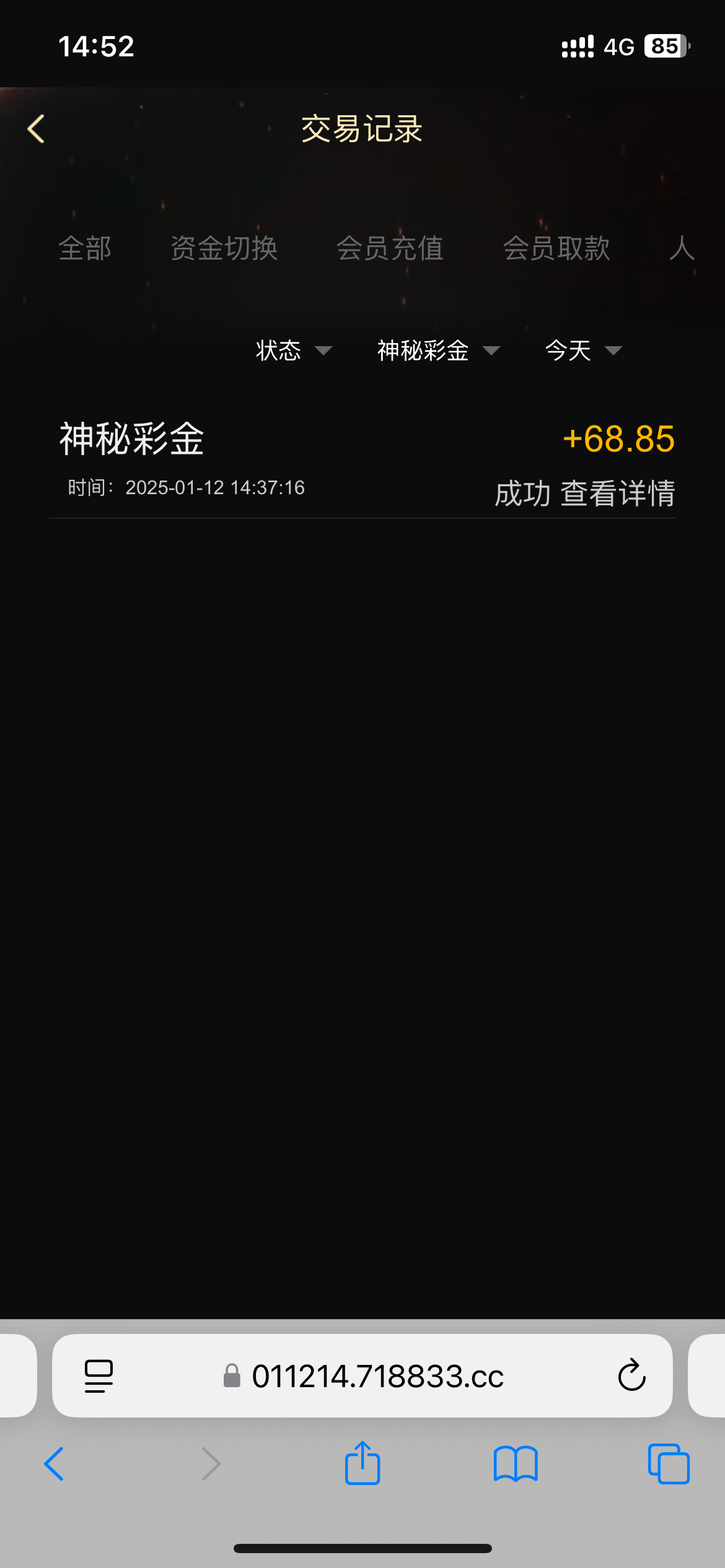Change the 今天 date filter
The width and height of the screenshot is (725, 1568).
coord(584,351)
